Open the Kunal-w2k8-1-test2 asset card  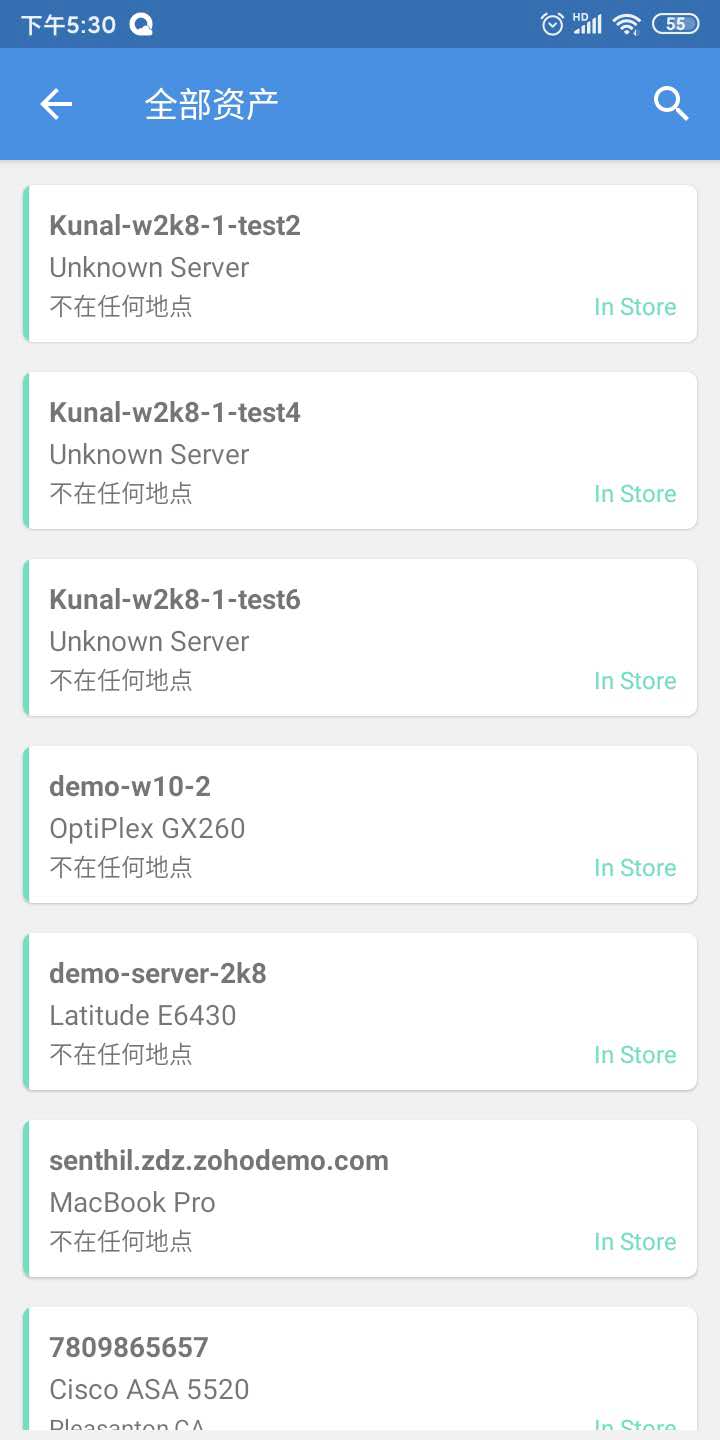click(360, 264)
